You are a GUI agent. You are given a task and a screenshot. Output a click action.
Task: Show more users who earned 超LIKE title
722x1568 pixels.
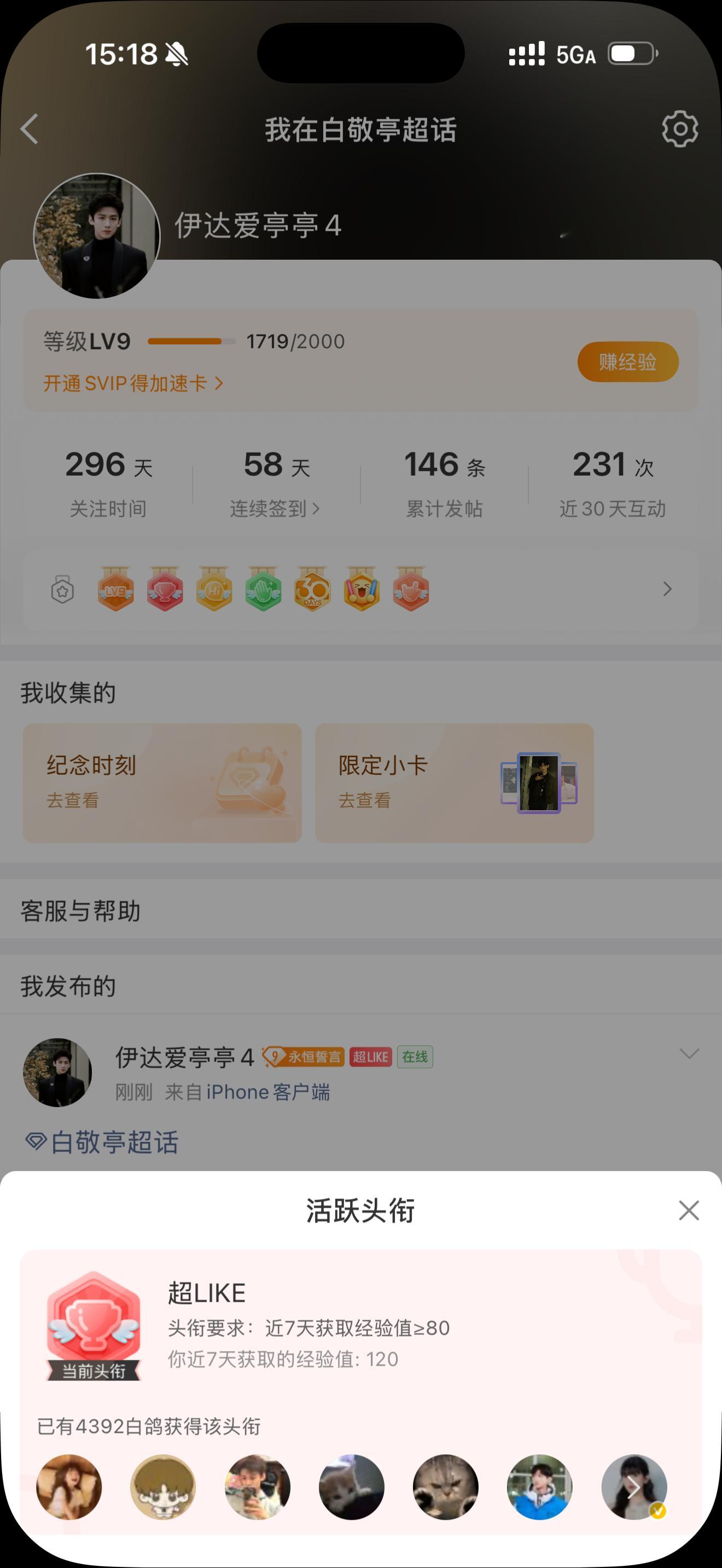(x=634, y=1487)
